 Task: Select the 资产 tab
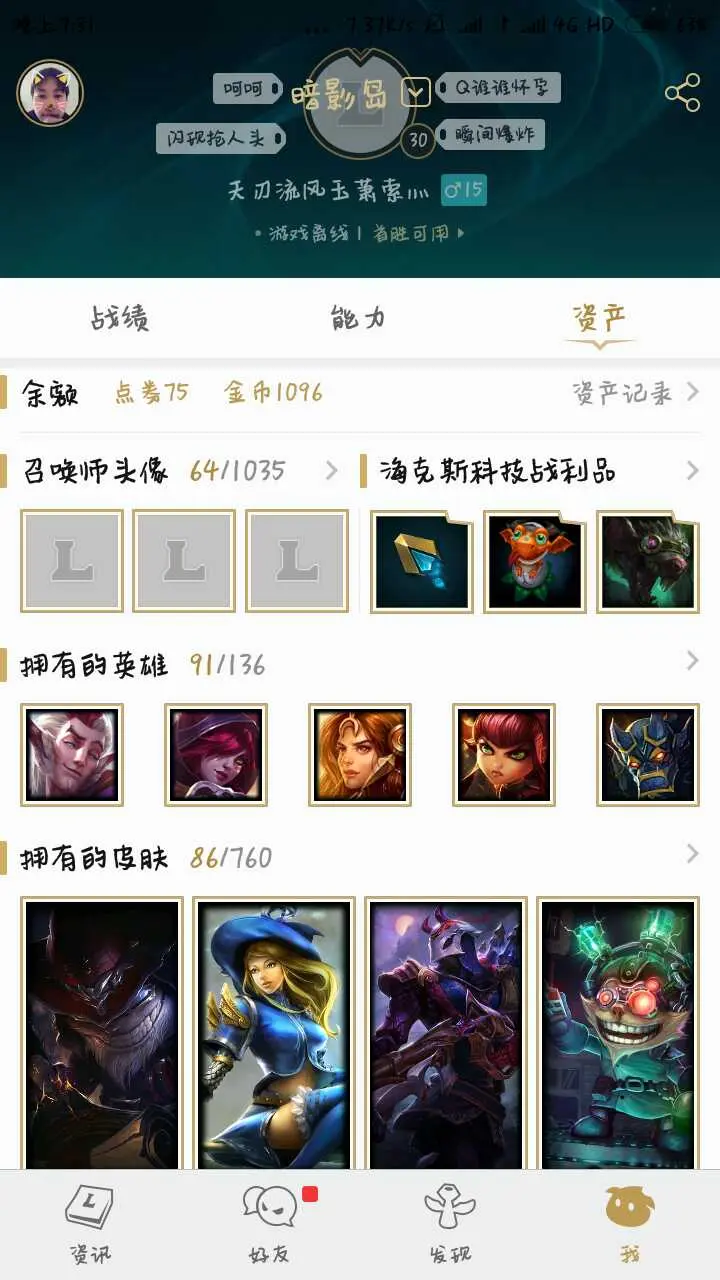(599, 319)
